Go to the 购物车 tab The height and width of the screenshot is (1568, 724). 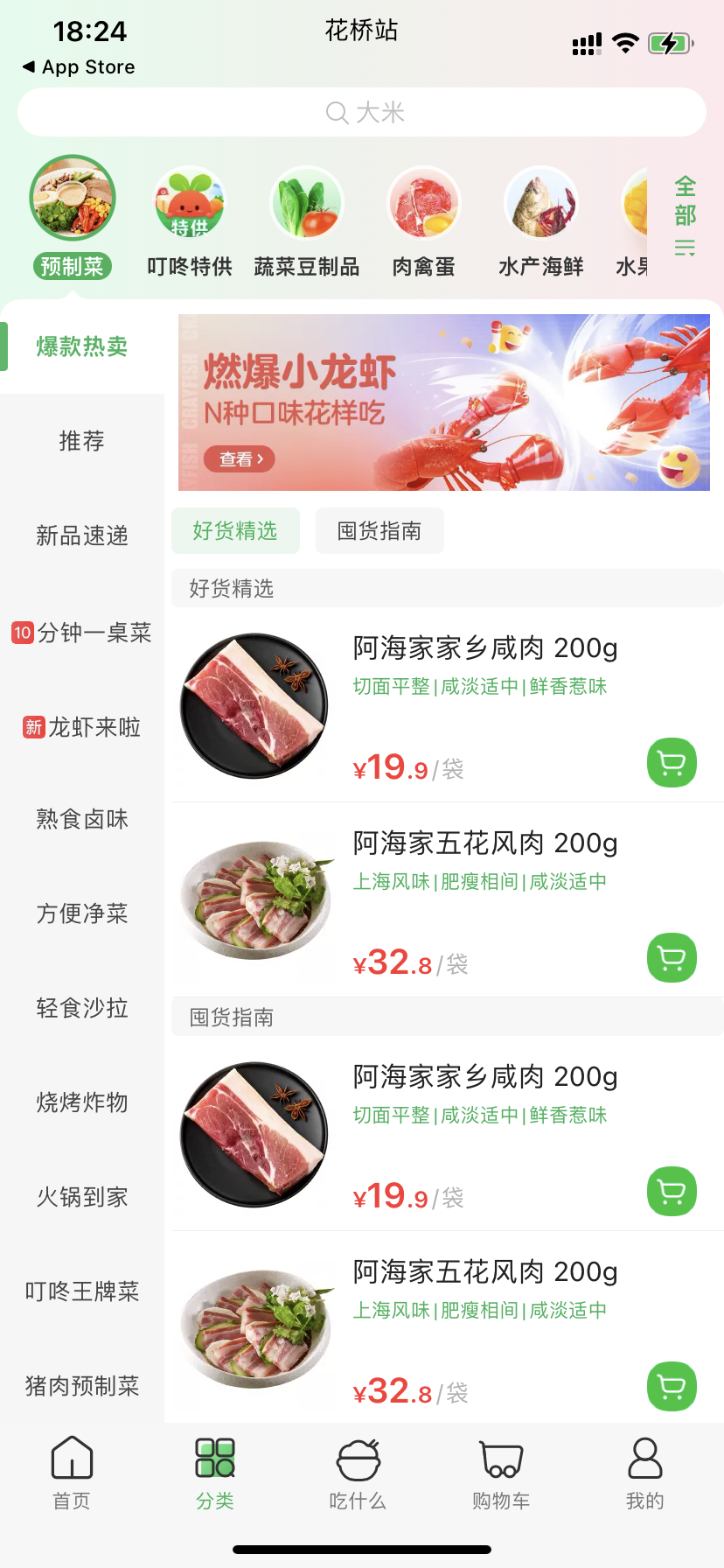[501, 1473]
